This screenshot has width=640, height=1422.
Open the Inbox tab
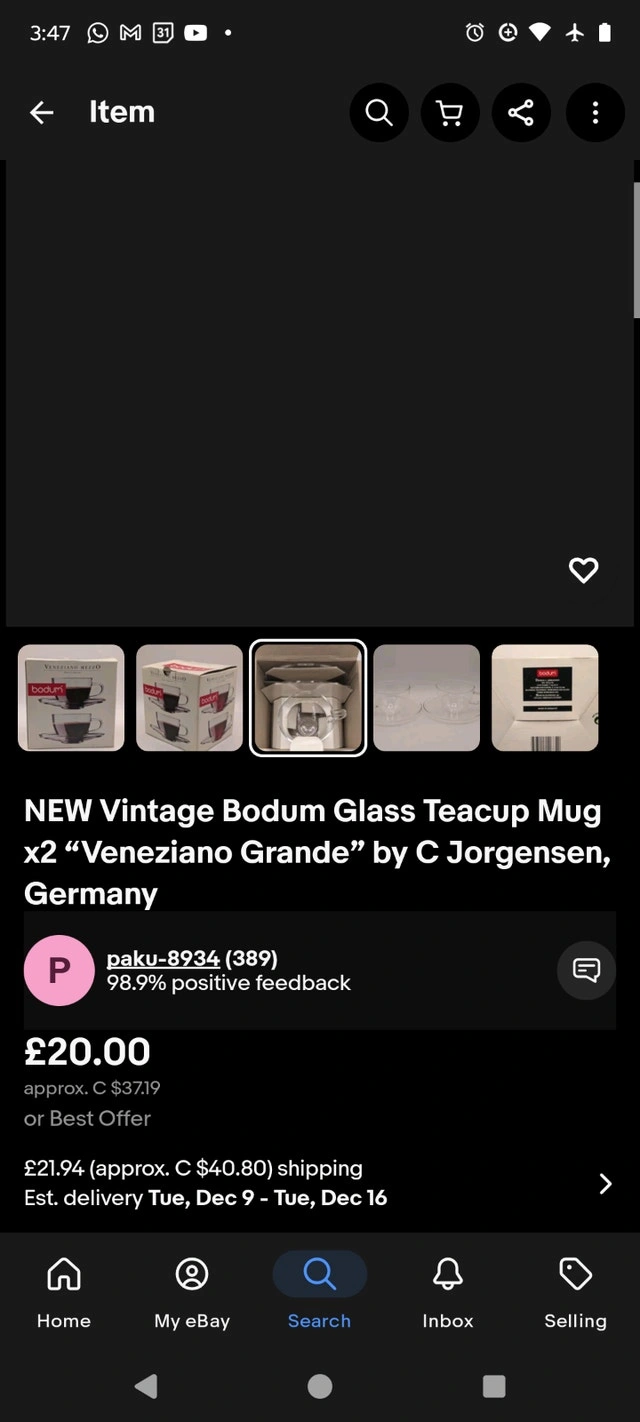447,1292
